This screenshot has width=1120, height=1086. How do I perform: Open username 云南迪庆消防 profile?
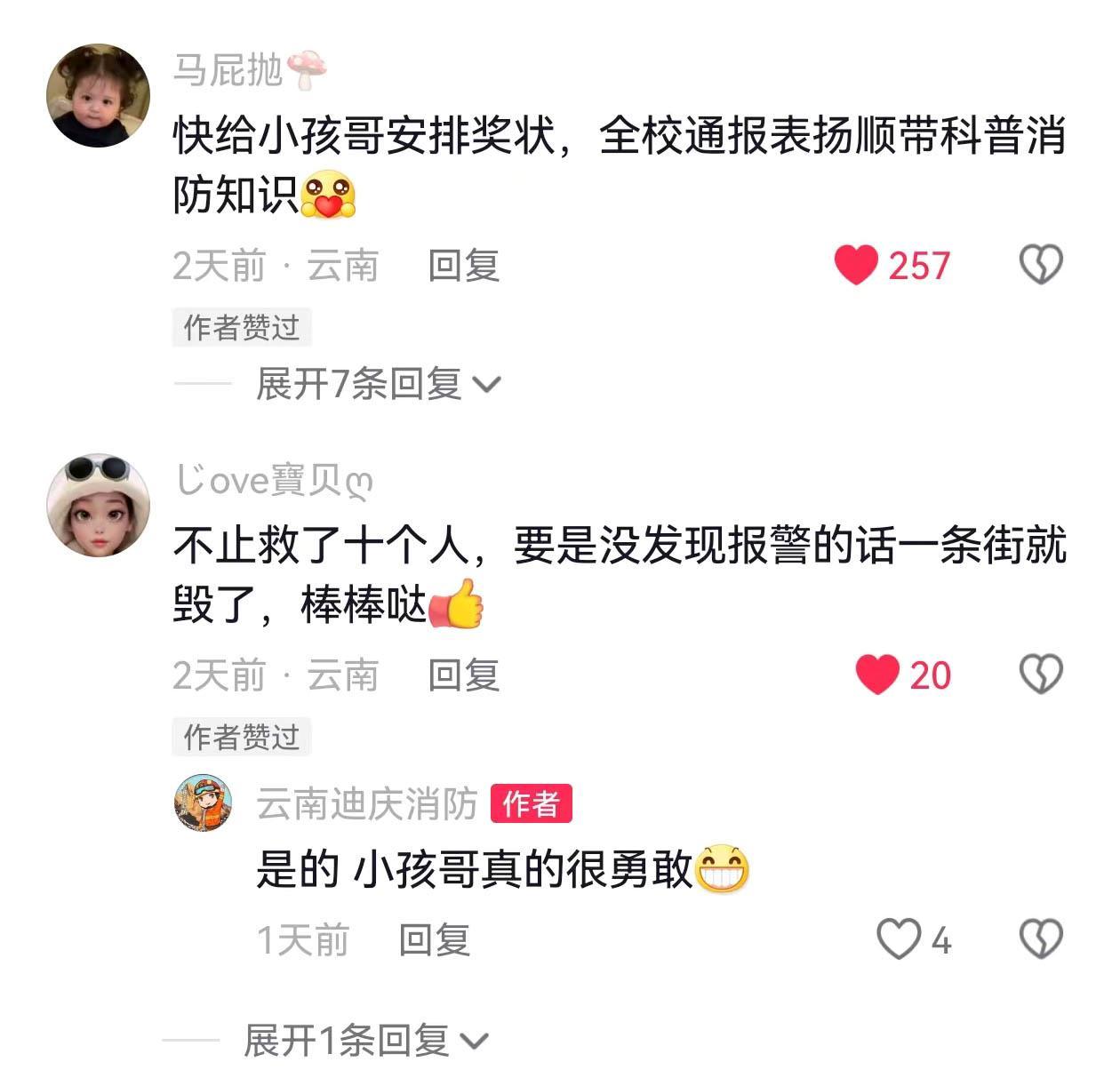pos(367,804)
